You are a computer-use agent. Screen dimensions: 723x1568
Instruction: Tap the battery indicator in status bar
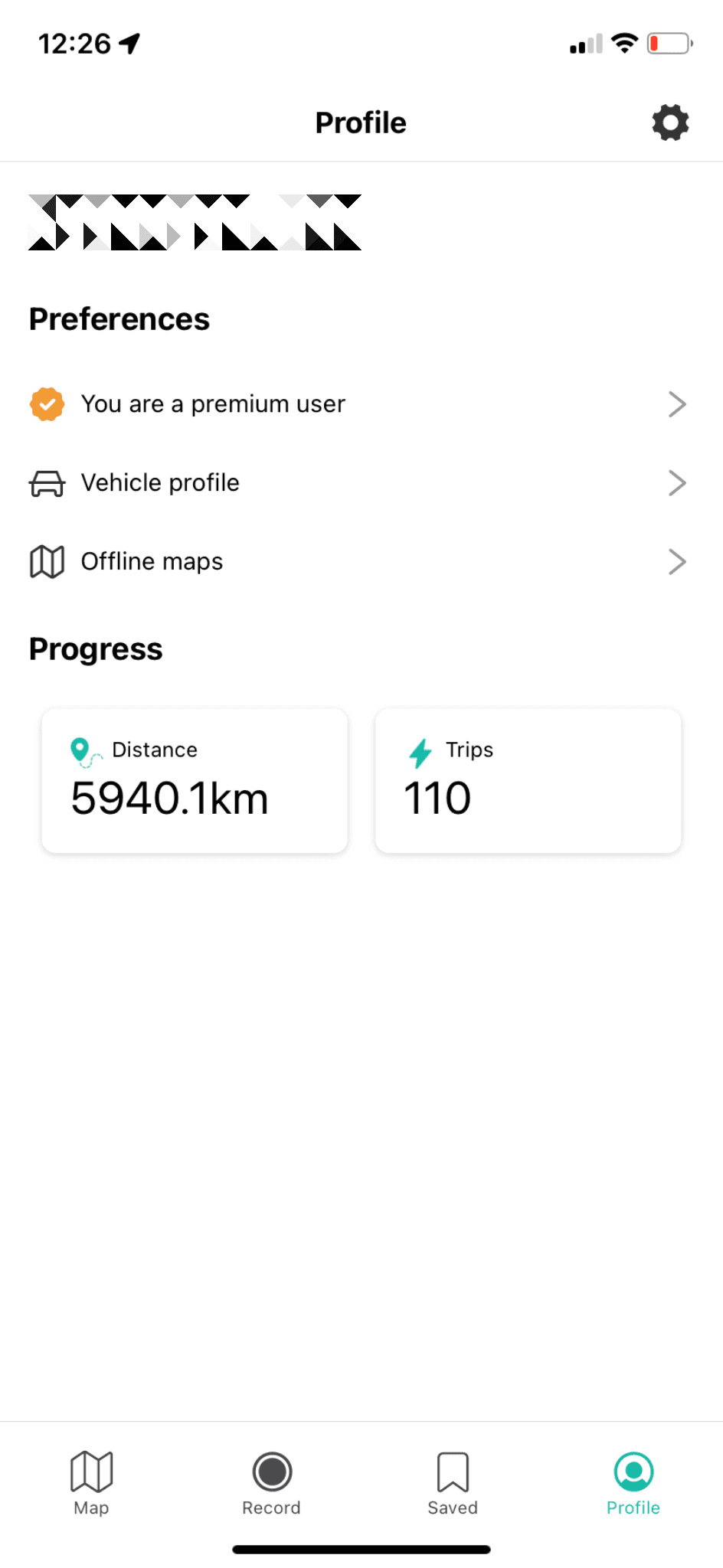[x=667, y=44]
